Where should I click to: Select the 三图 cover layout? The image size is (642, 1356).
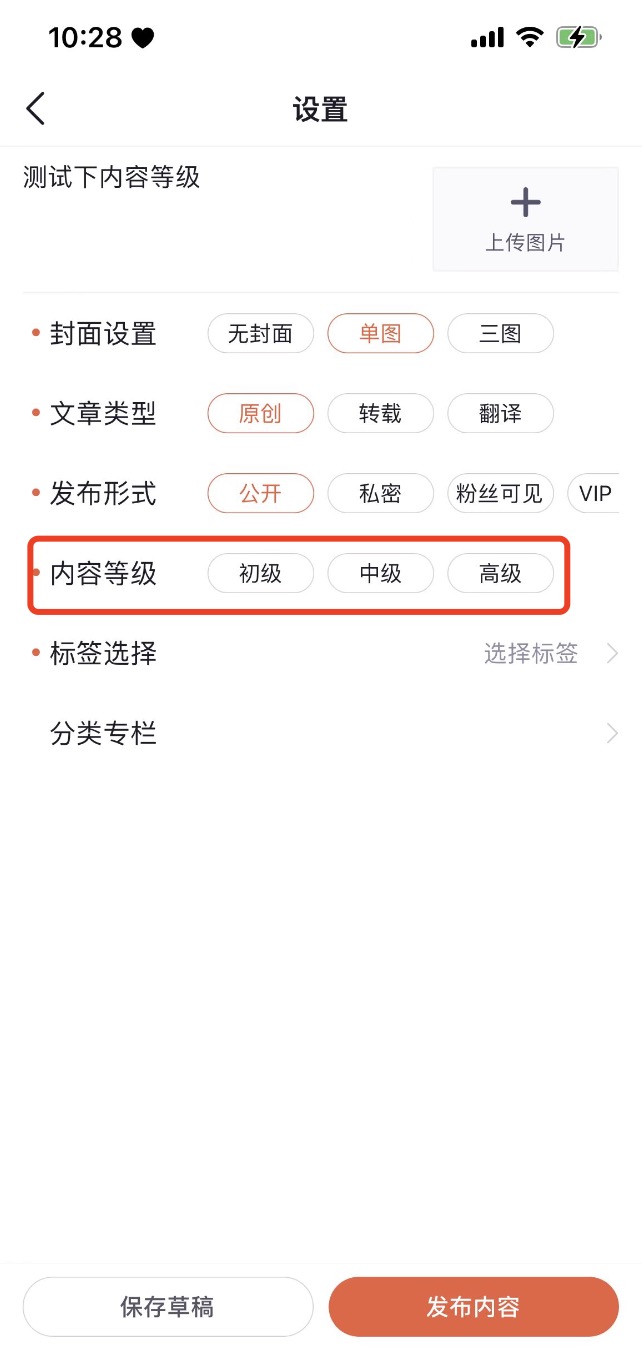pyautogui.click(x=500, y=334)
